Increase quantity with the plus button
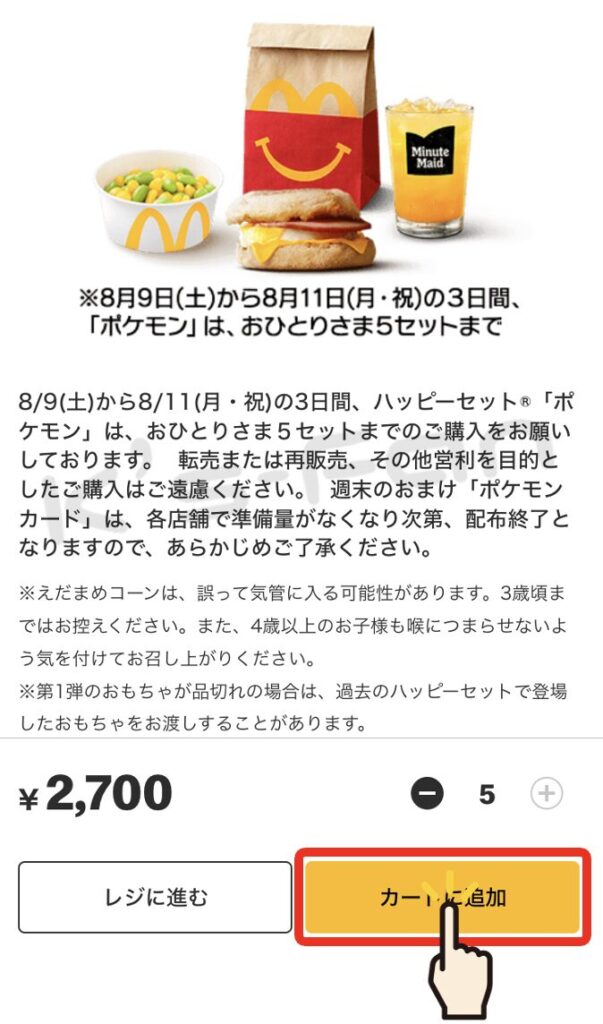This screenshot has width=603, height=1024. [x=546, y=793]
